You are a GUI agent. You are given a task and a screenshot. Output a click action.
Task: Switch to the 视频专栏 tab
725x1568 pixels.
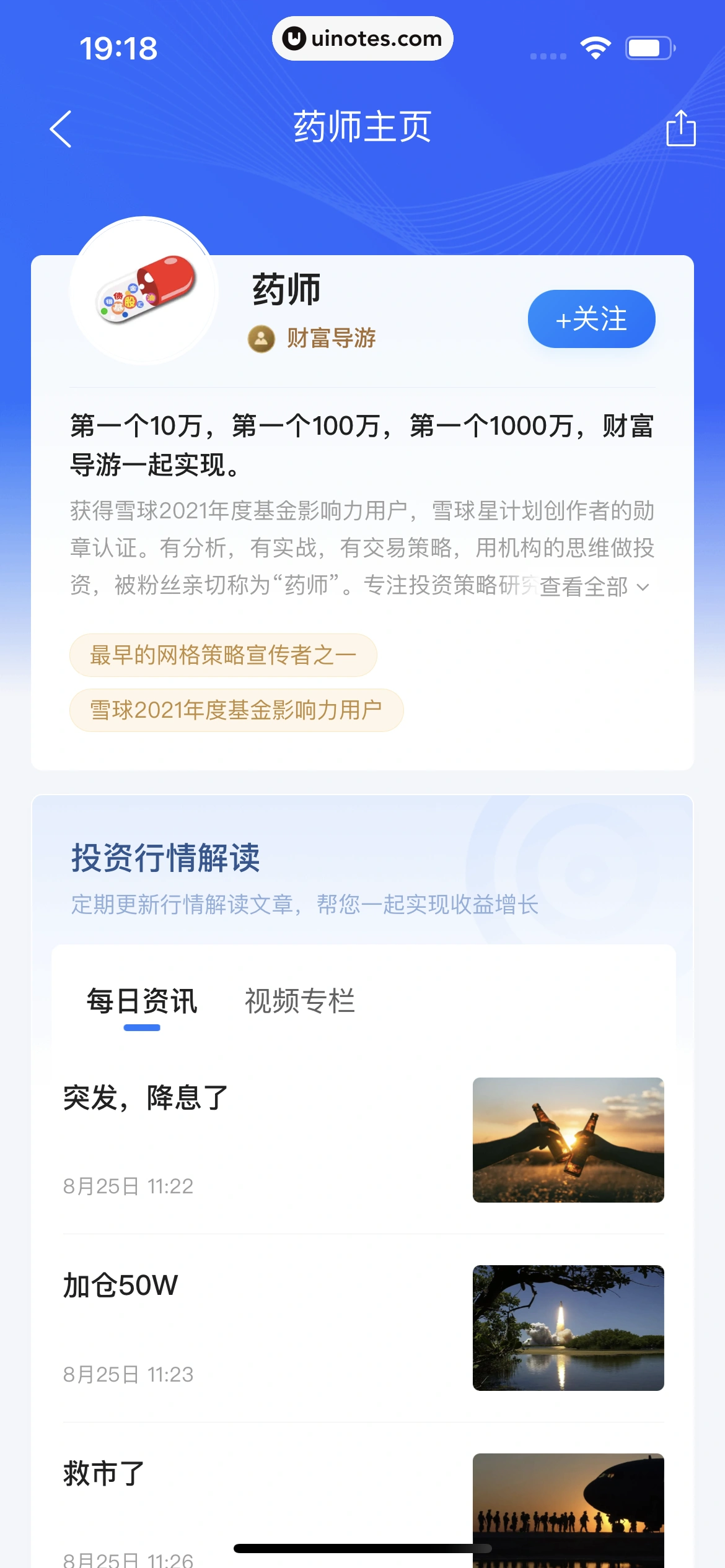point(300,1001)
